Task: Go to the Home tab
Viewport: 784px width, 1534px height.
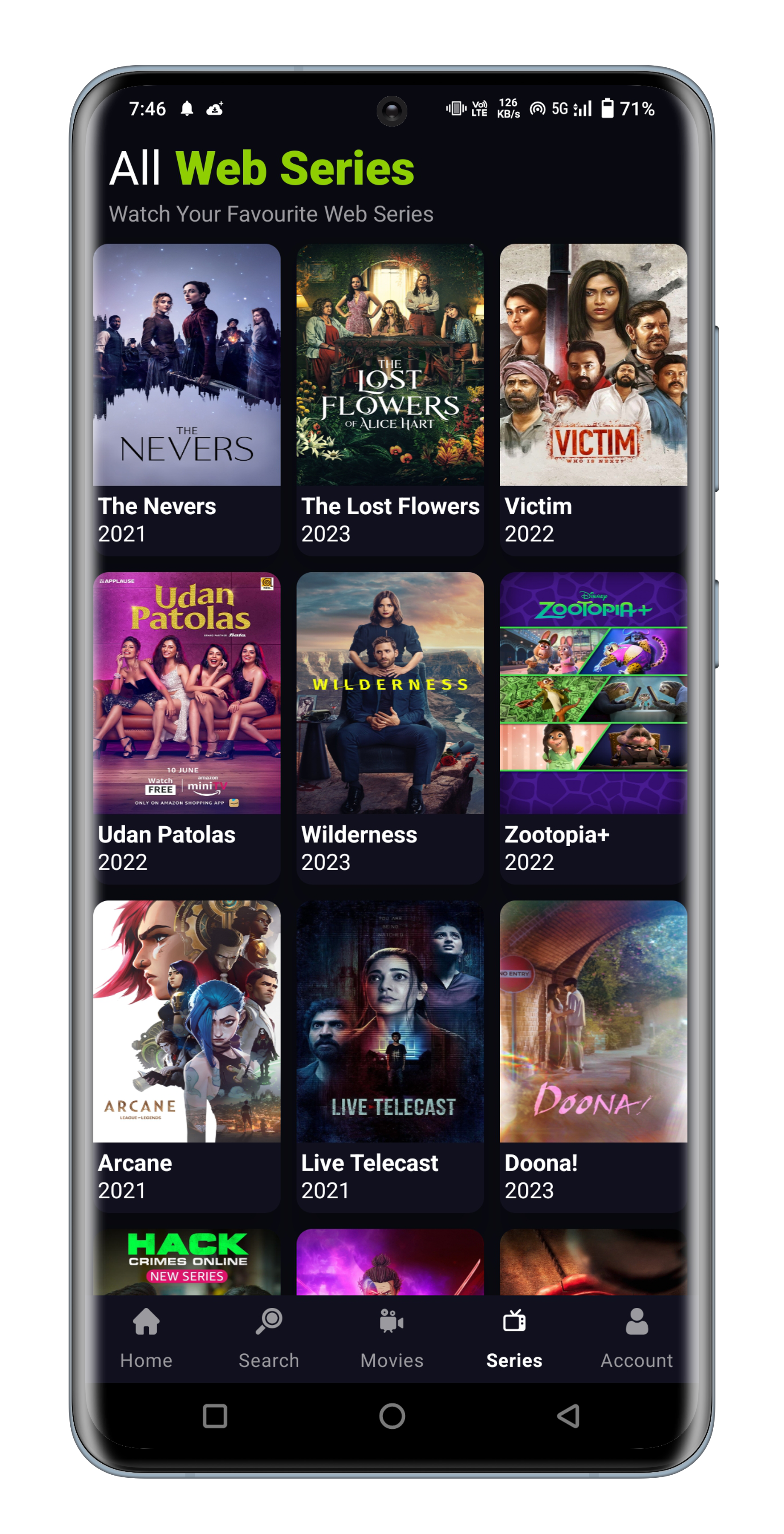Action: pyautogui.click(x=147, y=1338)
